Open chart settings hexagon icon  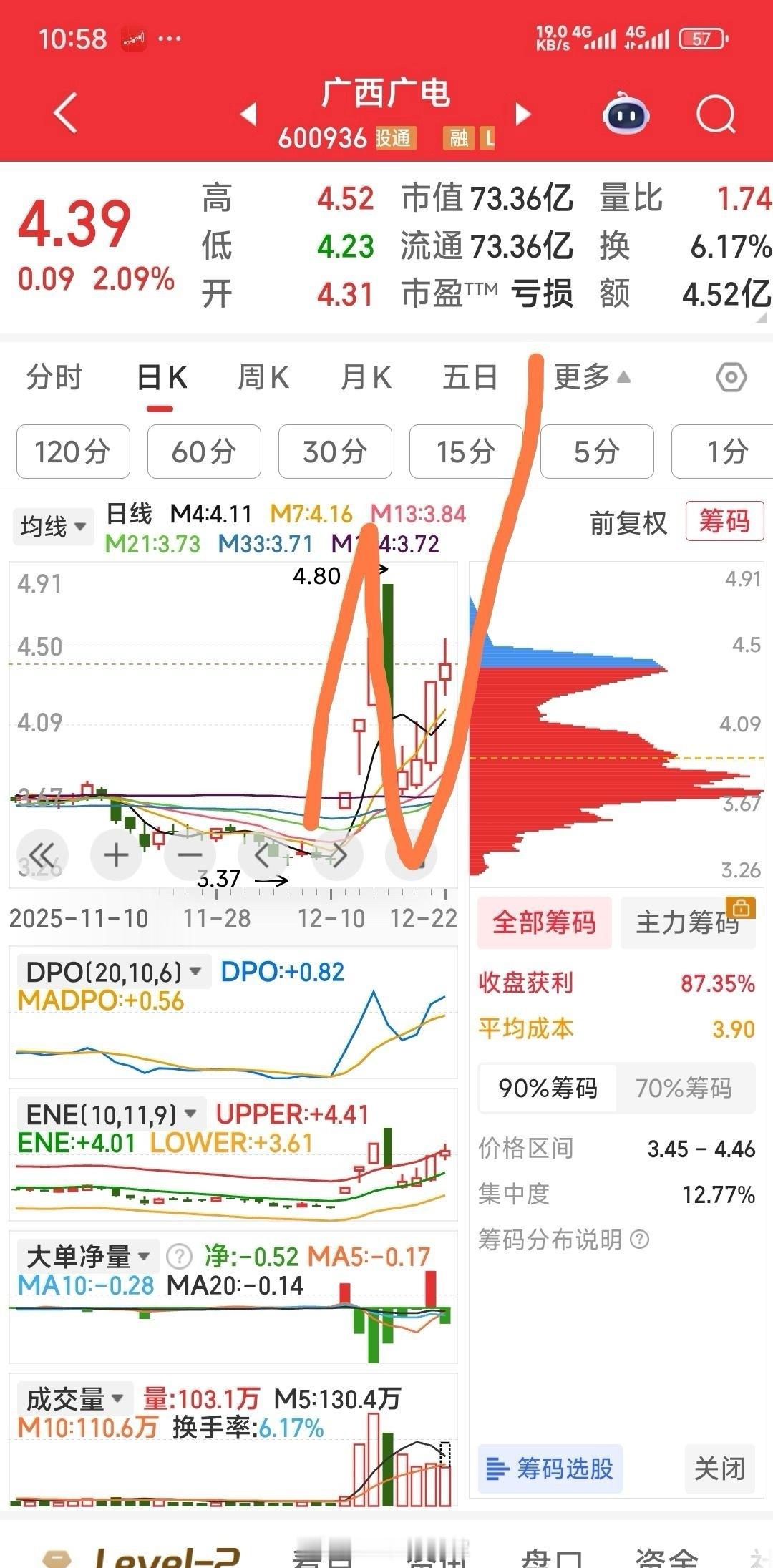[x=731, y=377]
